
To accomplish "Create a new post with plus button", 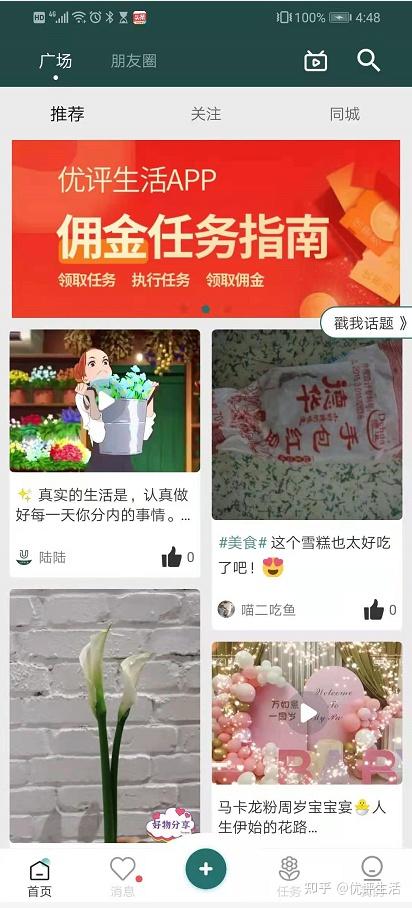I will point(206,869).
